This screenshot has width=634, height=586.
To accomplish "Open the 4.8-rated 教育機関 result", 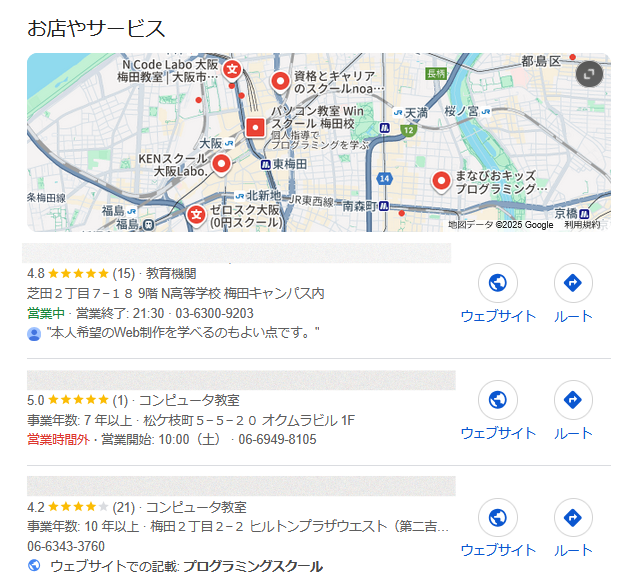I will click(238, 253).
